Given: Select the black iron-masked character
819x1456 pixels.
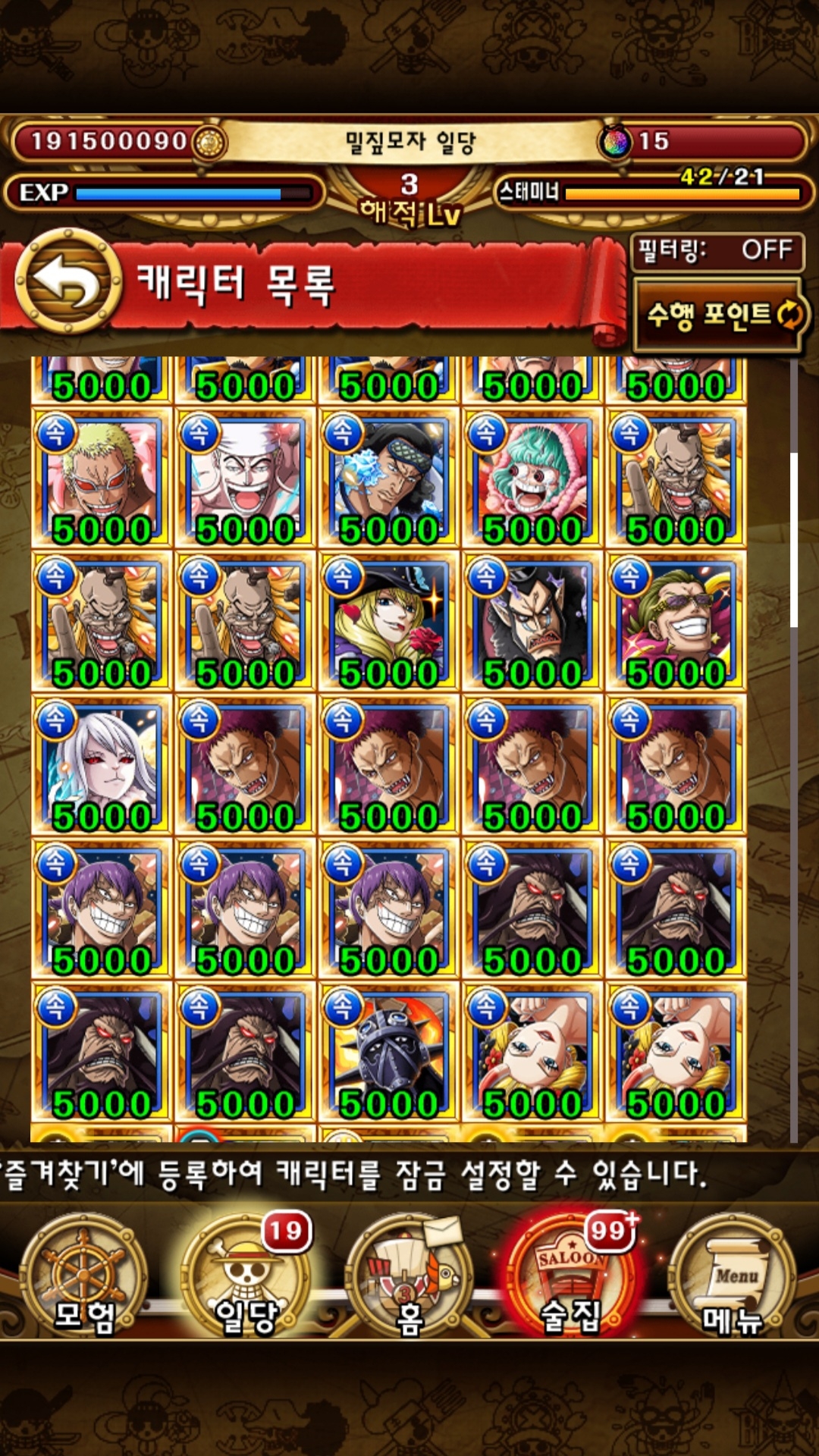Looking at the screenshot, I should 388,1053.
